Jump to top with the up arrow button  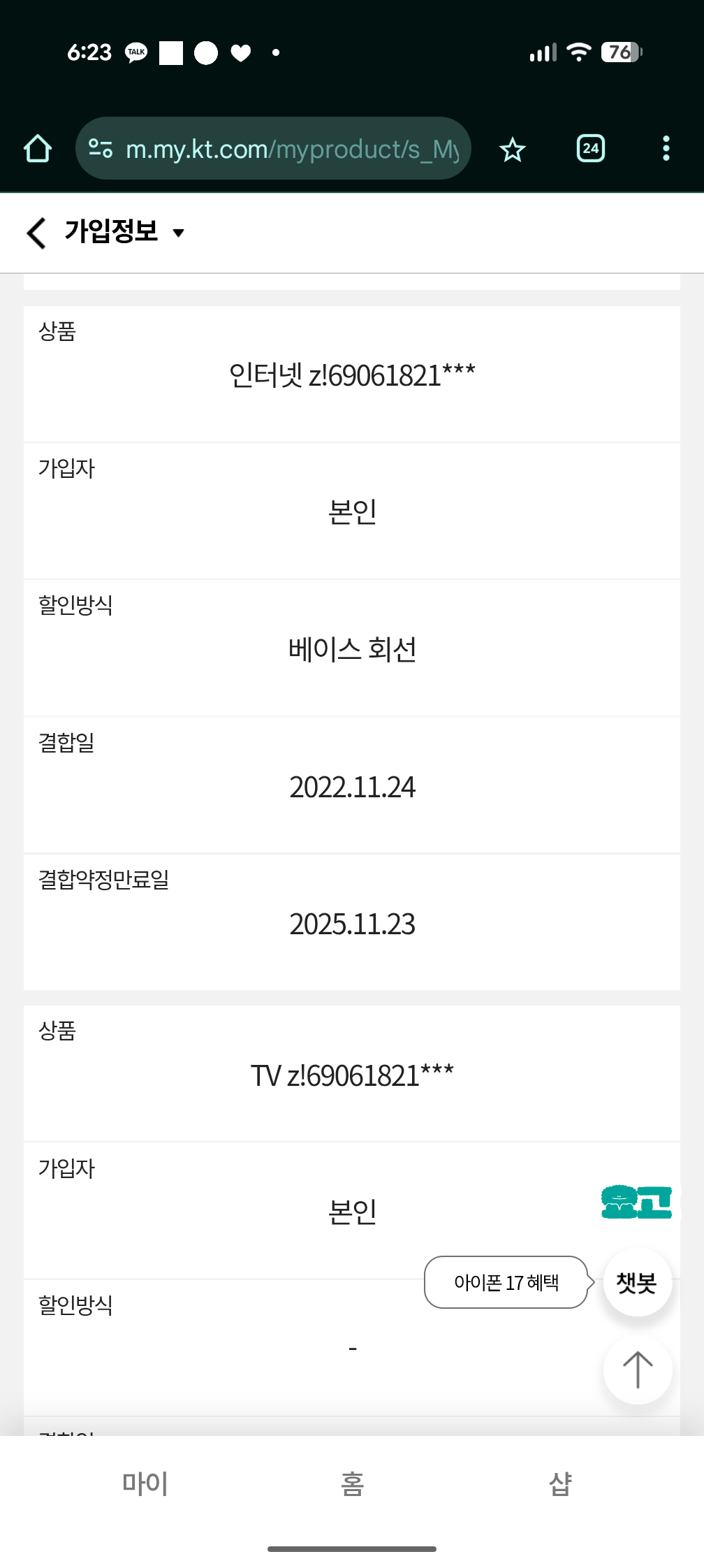(637, 1370)
